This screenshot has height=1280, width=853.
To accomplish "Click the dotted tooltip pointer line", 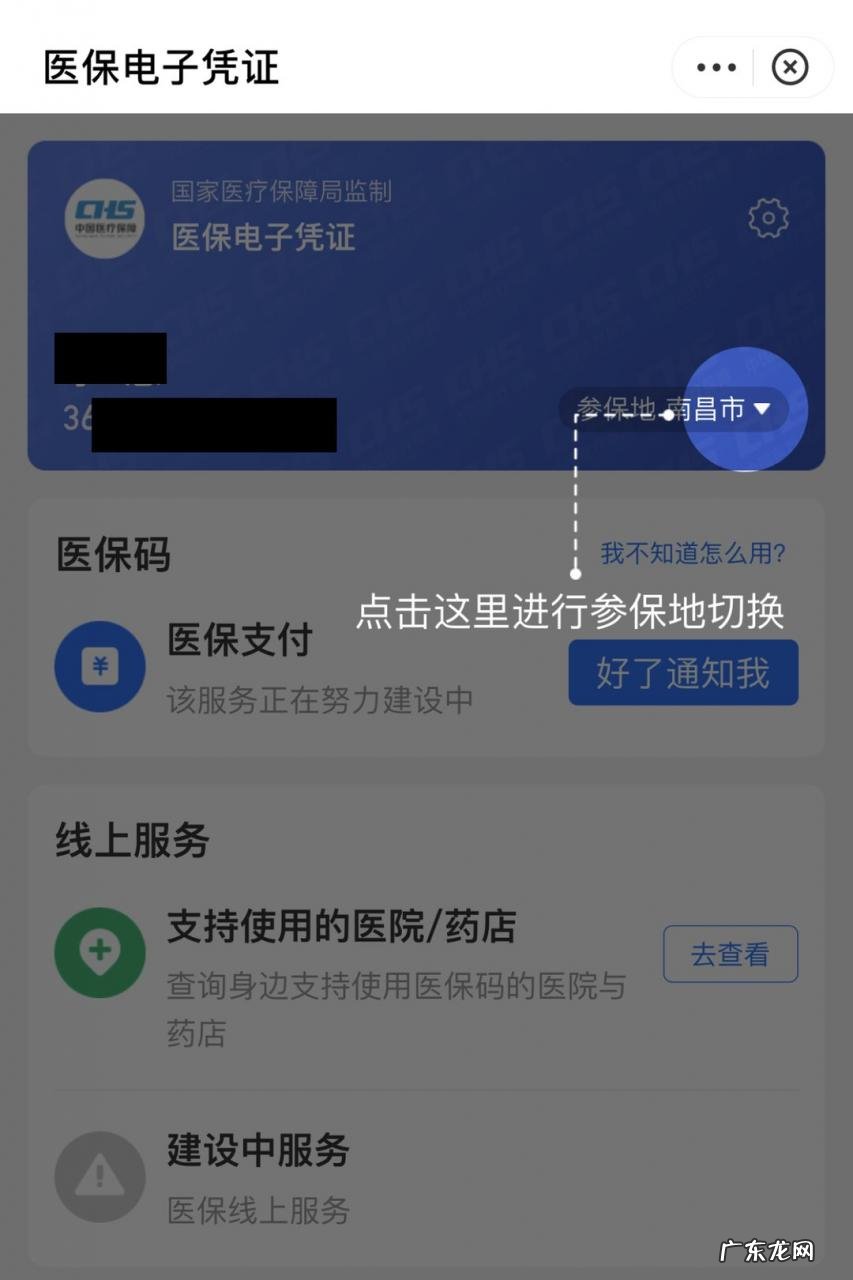I will 577,500.
